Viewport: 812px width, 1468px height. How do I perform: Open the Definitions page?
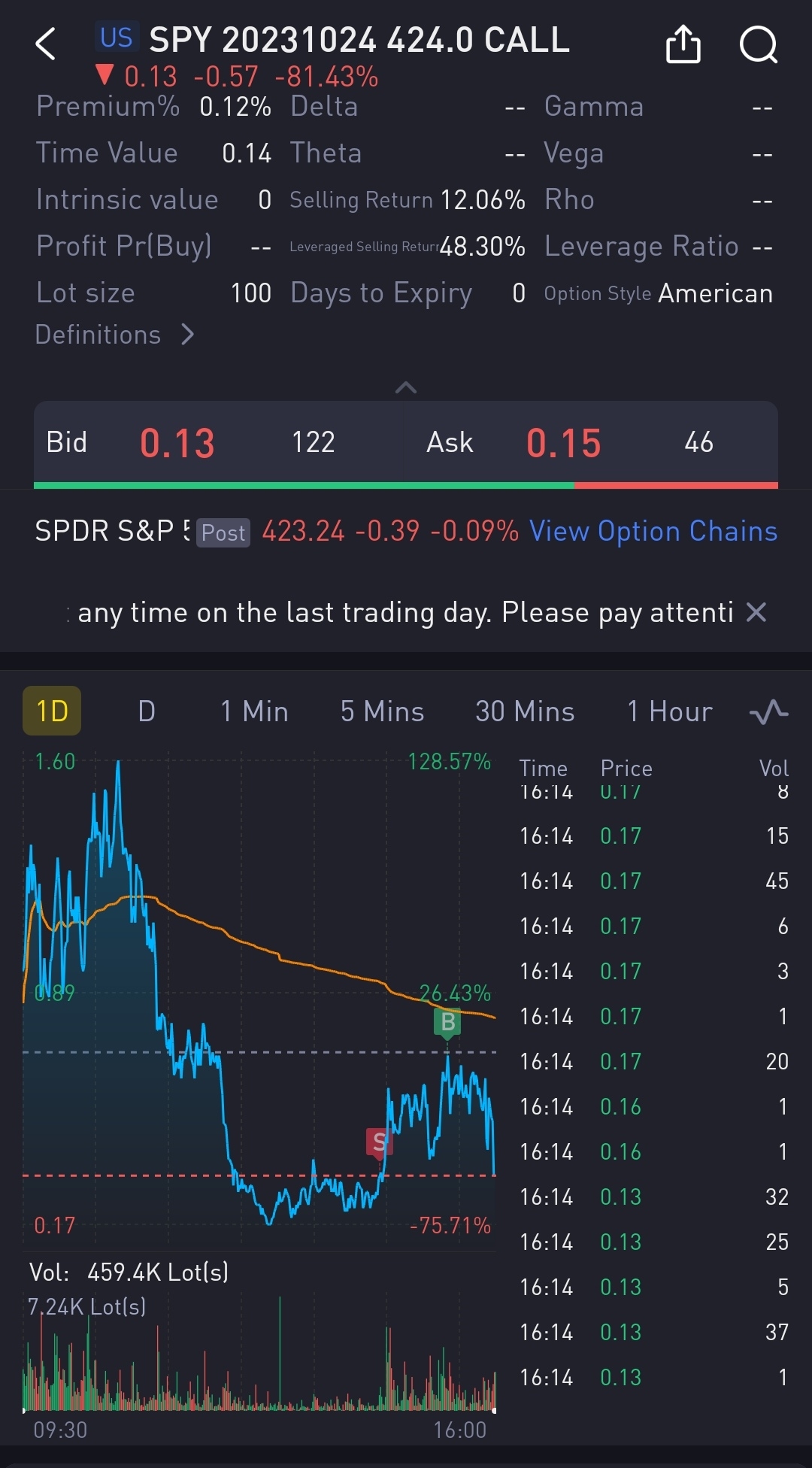114,335
